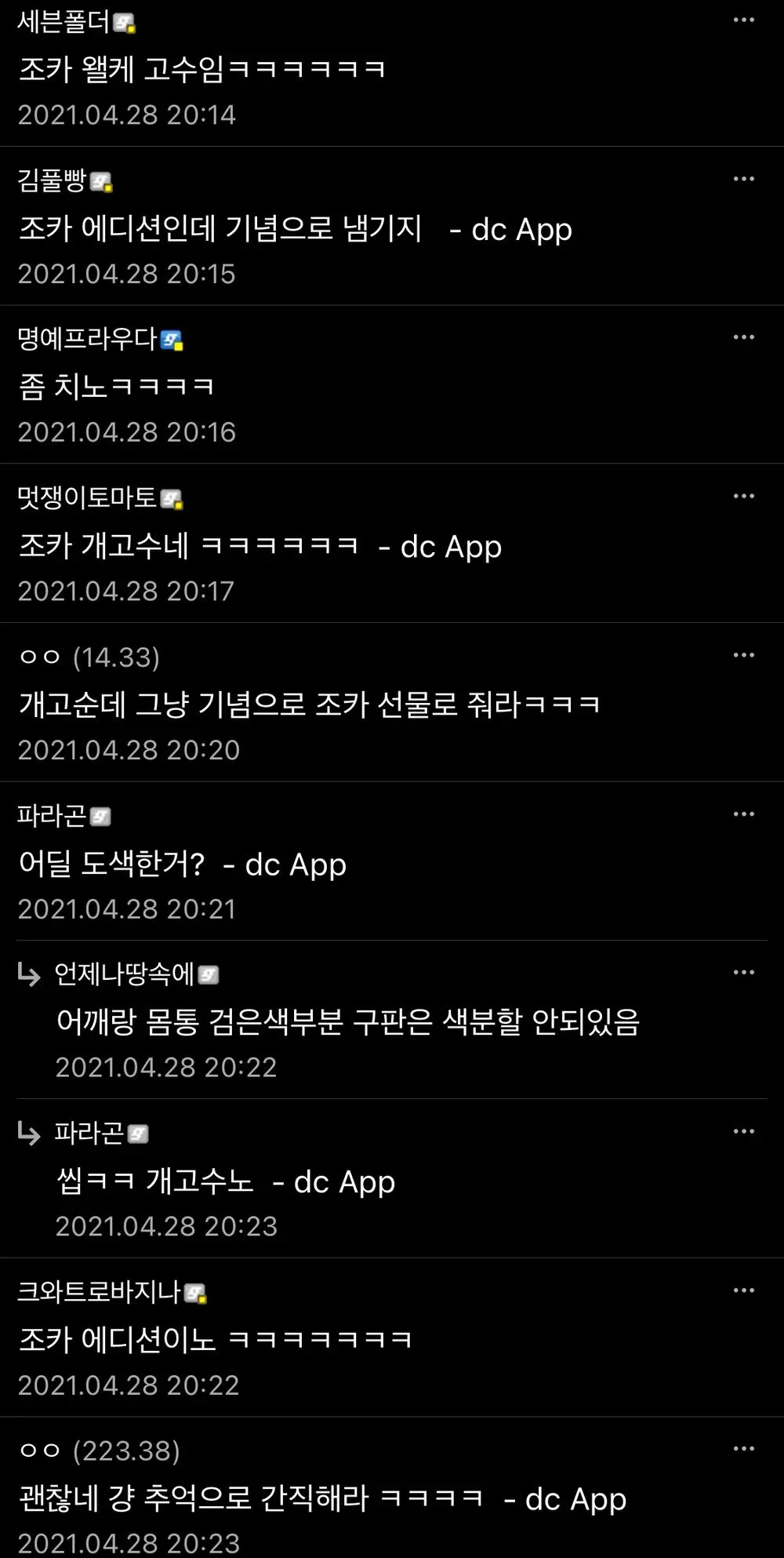
Task: Open options for 파라곤's 어딜 도색한거 comment
Action: click(743, 814)
